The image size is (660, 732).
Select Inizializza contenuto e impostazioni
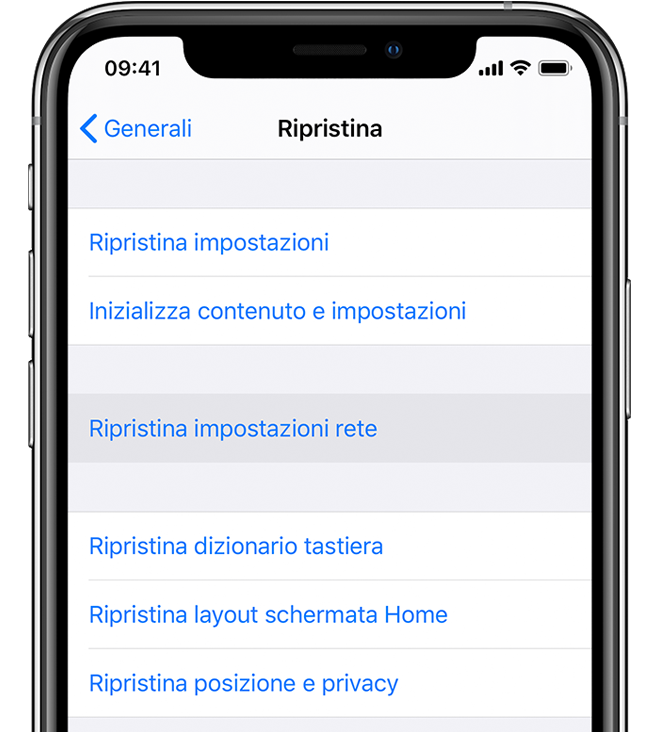(x=277, y=311)
